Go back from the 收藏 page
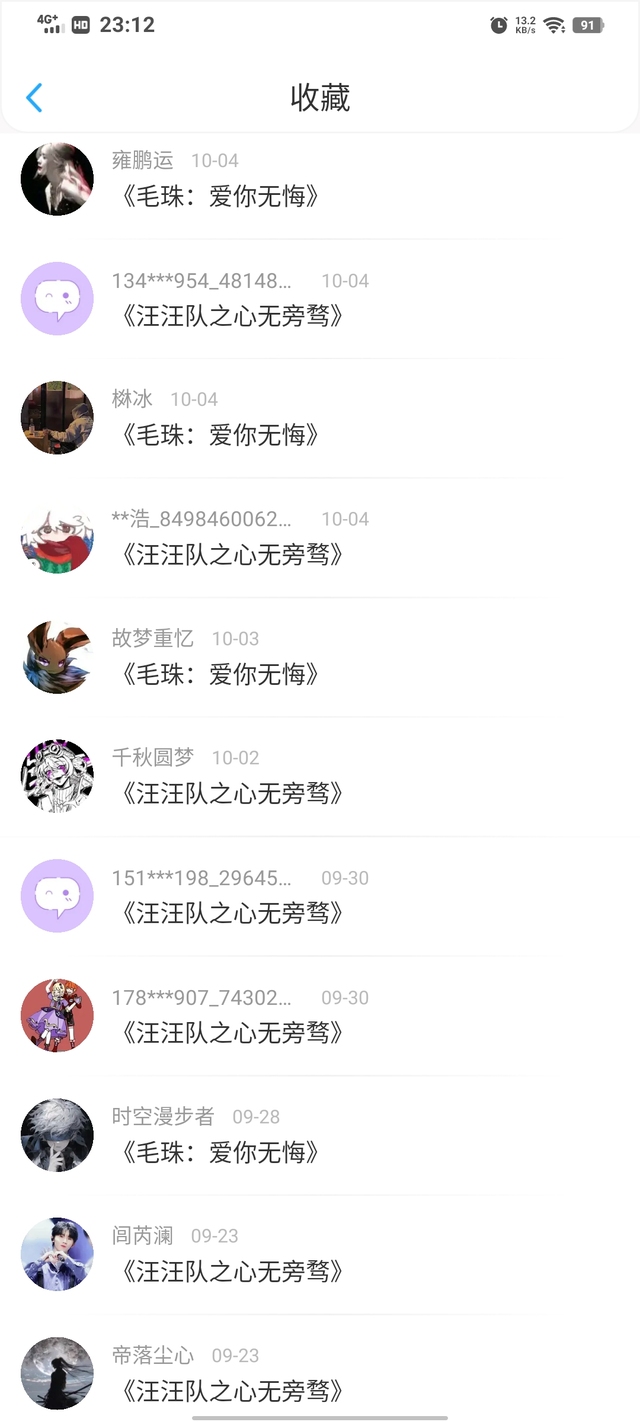Viewport: 640px width, 1422px height. click(34, 98)
